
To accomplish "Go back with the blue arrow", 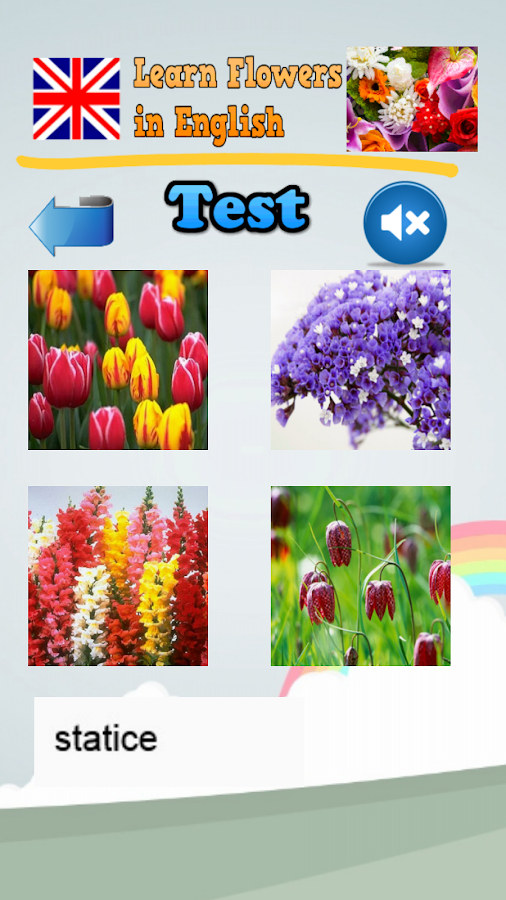I will point(72,225).
